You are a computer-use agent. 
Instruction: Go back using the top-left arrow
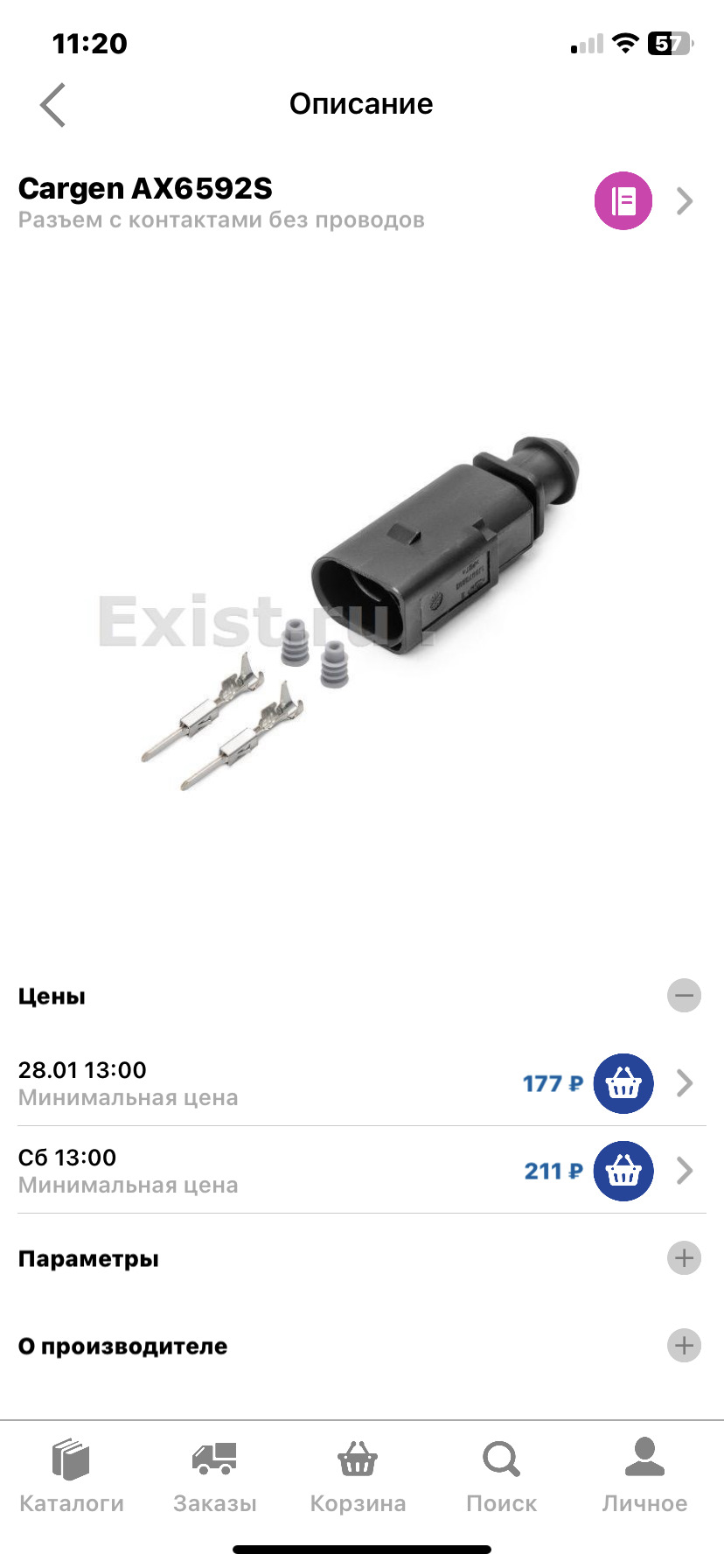(x=52, y=105)
